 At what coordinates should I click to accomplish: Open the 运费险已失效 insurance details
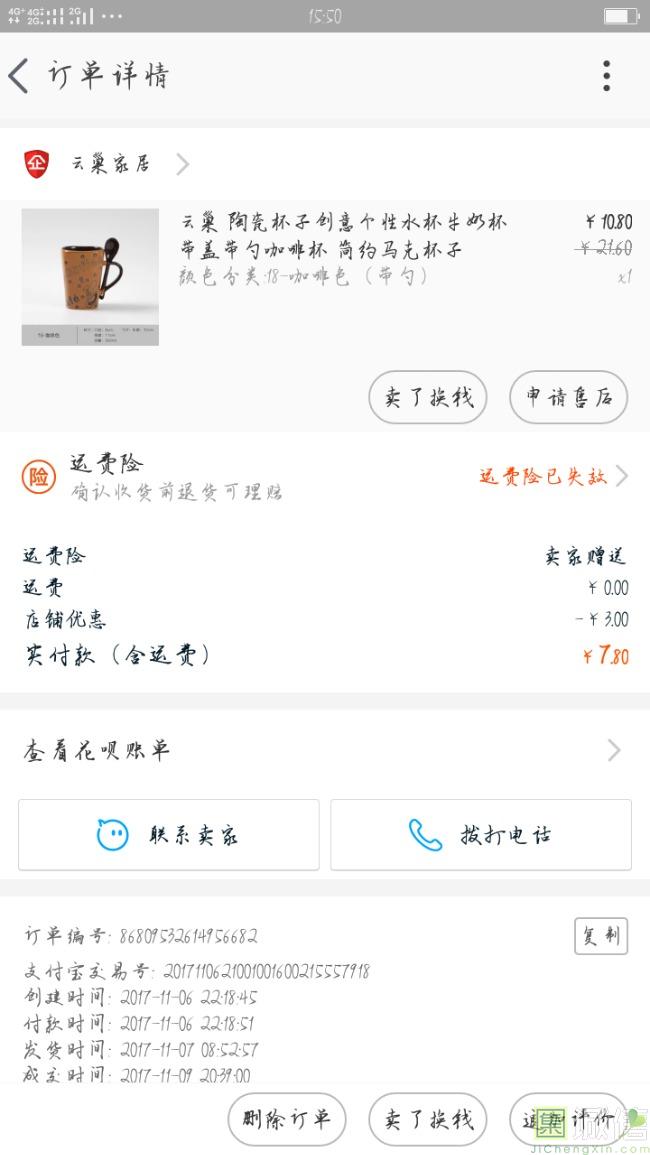(x=552, y=476)
